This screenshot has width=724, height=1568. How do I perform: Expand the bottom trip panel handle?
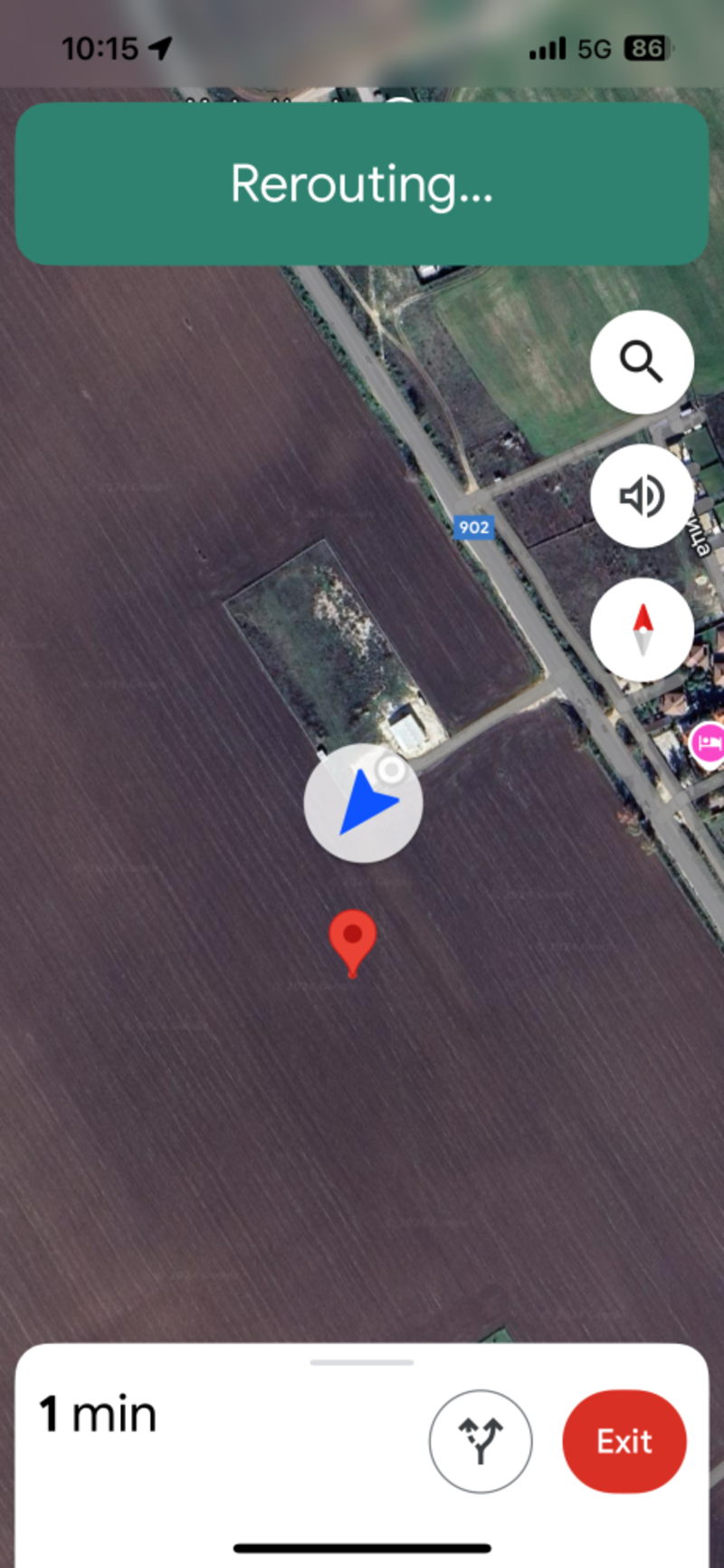[362, 1362]
